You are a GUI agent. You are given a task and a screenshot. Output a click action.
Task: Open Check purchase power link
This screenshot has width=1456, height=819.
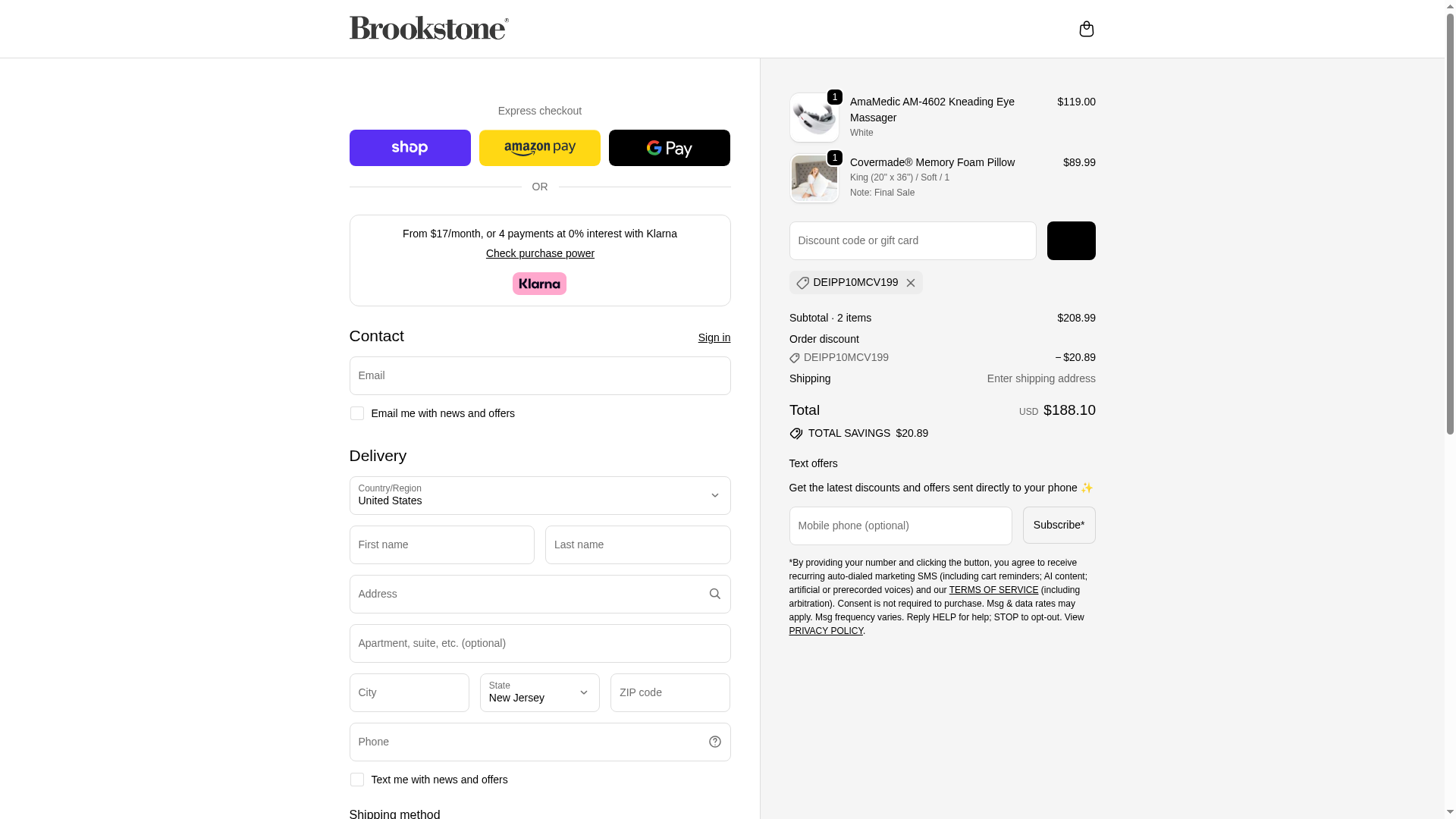pos(540,253)
